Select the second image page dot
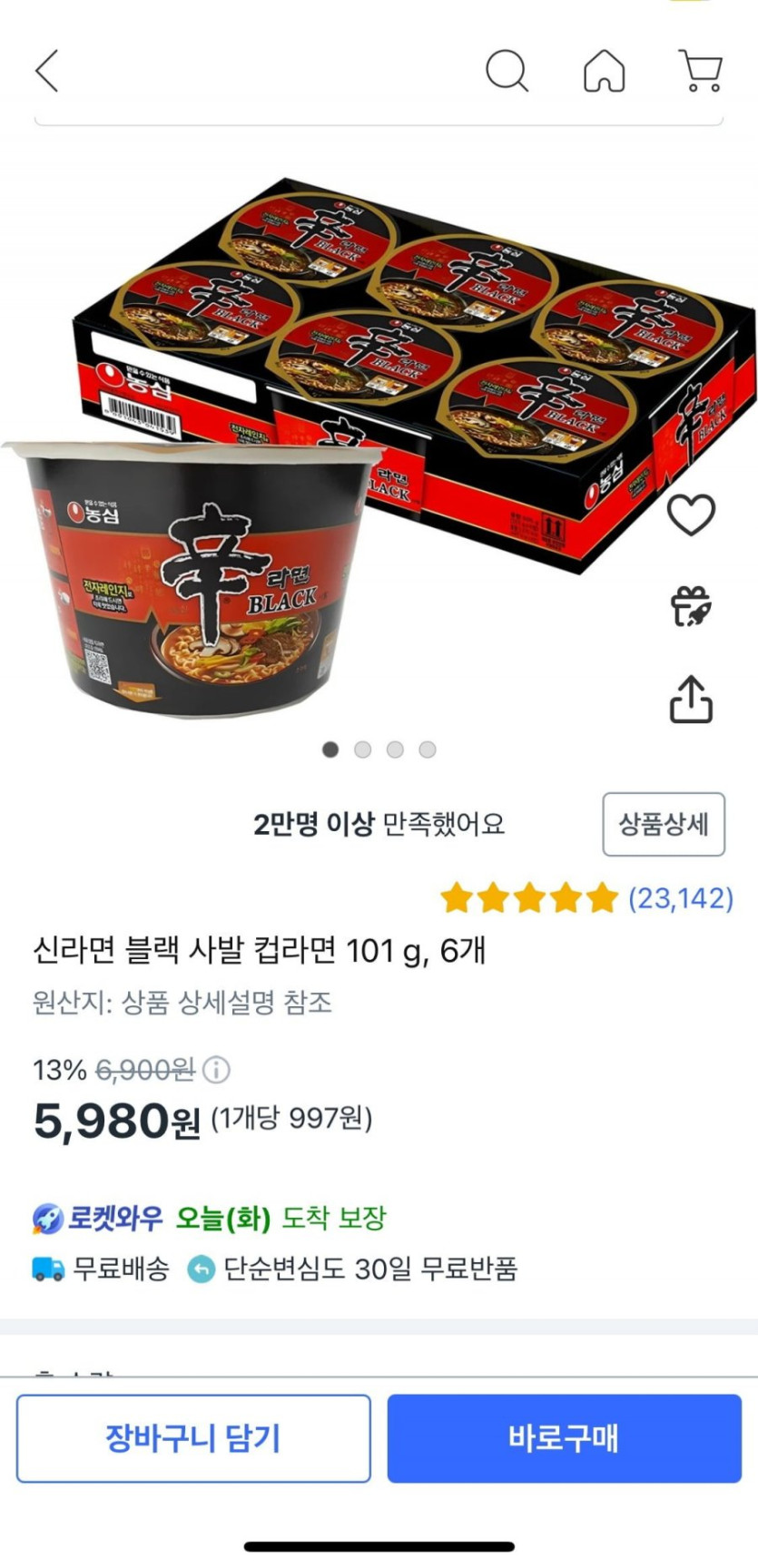The height and width of the screenshot is (1568, 758). (363, 750)
